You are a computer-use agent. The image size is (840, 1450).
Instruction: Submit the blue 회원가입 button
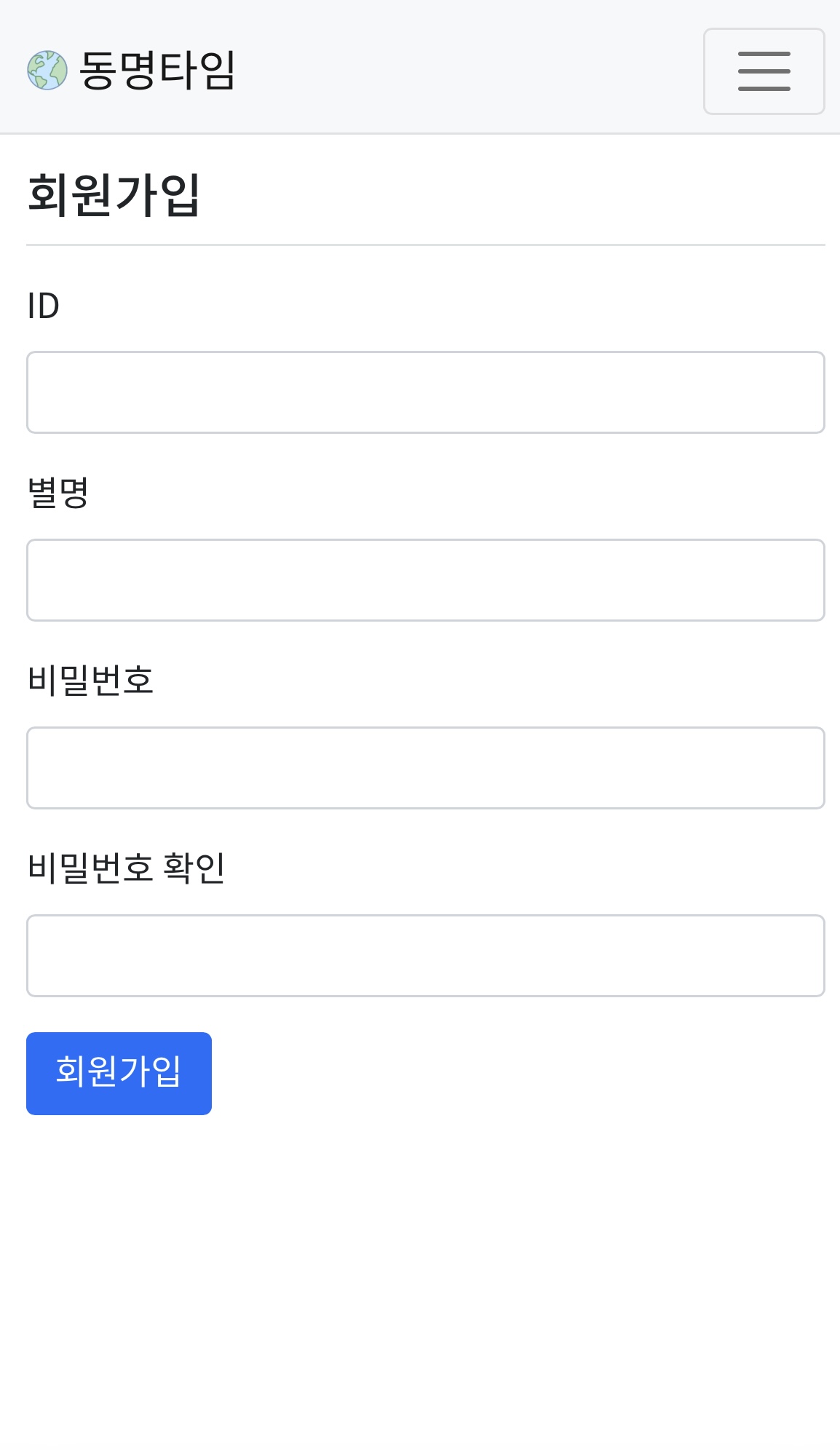[x=119, y=1073]
